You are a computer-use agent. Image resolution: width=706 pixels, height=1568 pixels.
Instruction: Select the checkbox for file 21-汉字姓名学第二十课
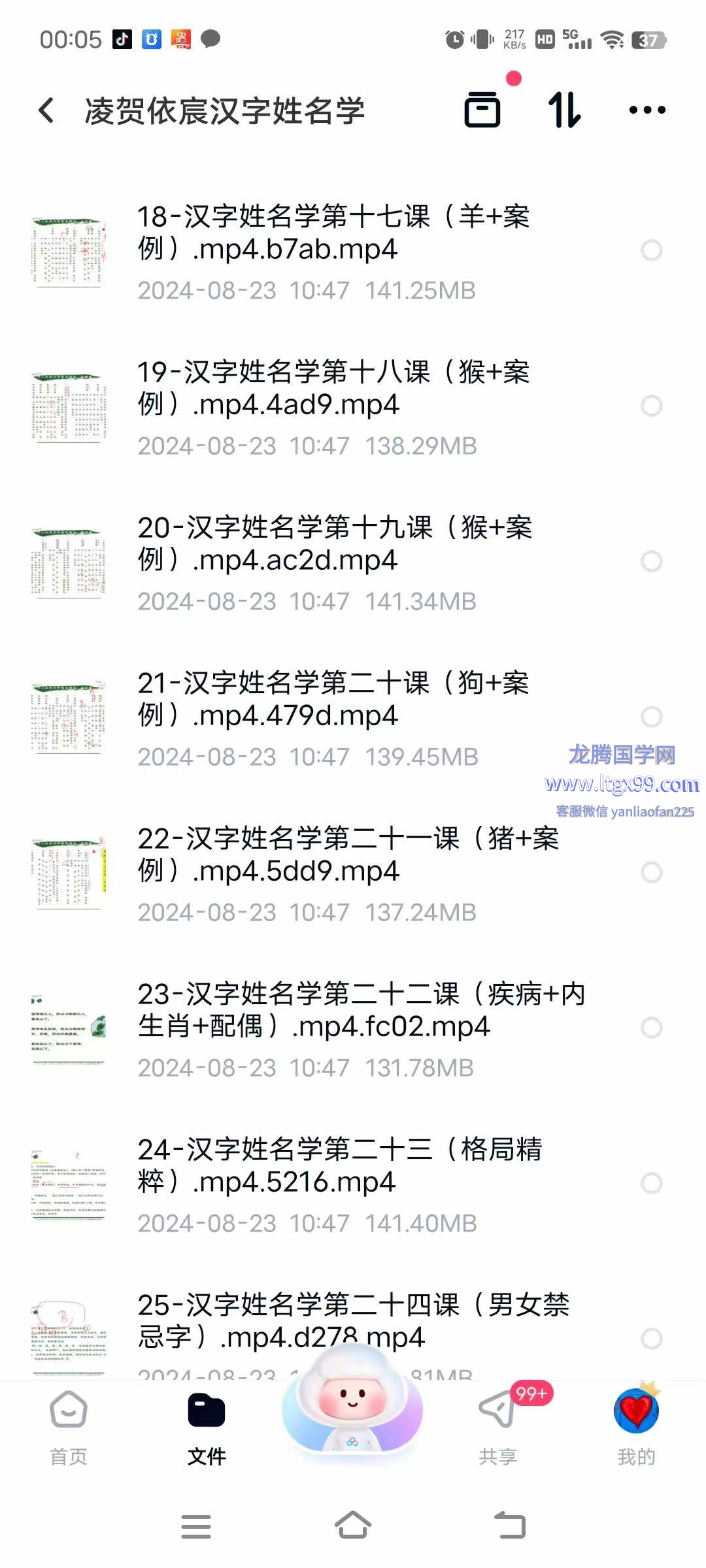click(x=651, y=717)
